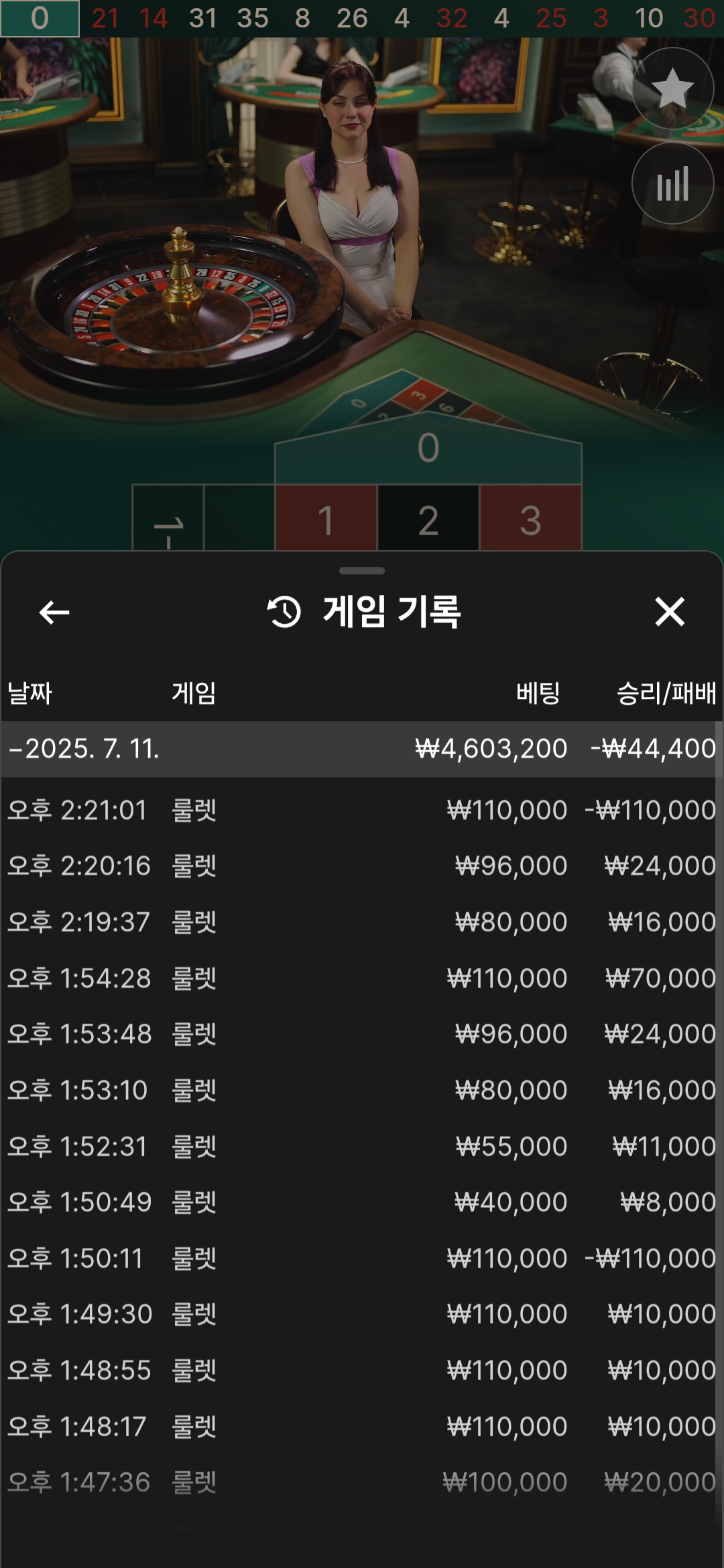
Task: Open the 오후 1:48:17 roulette record
Action: point(362,1427)
